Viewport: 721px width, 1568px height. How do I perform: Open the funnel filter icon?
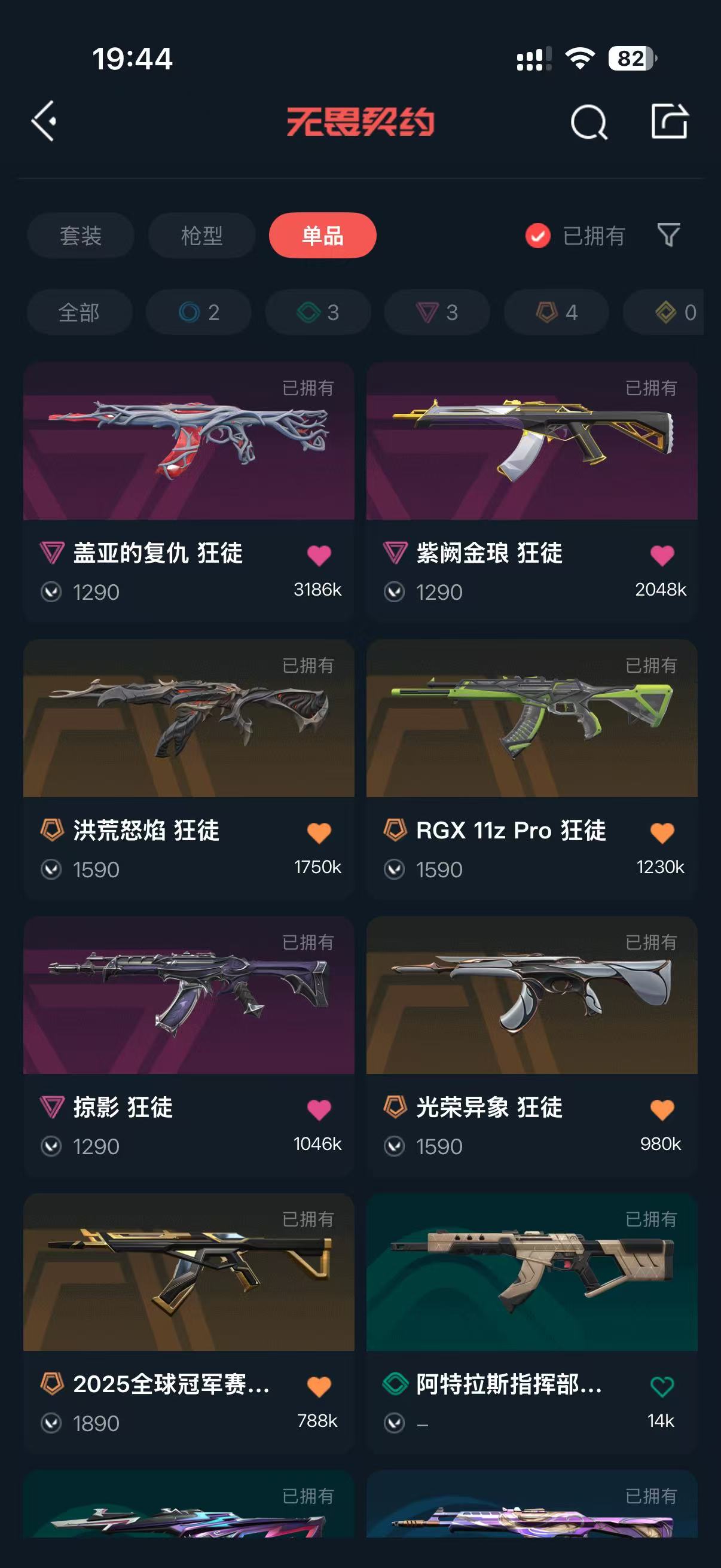pos(668,235)
